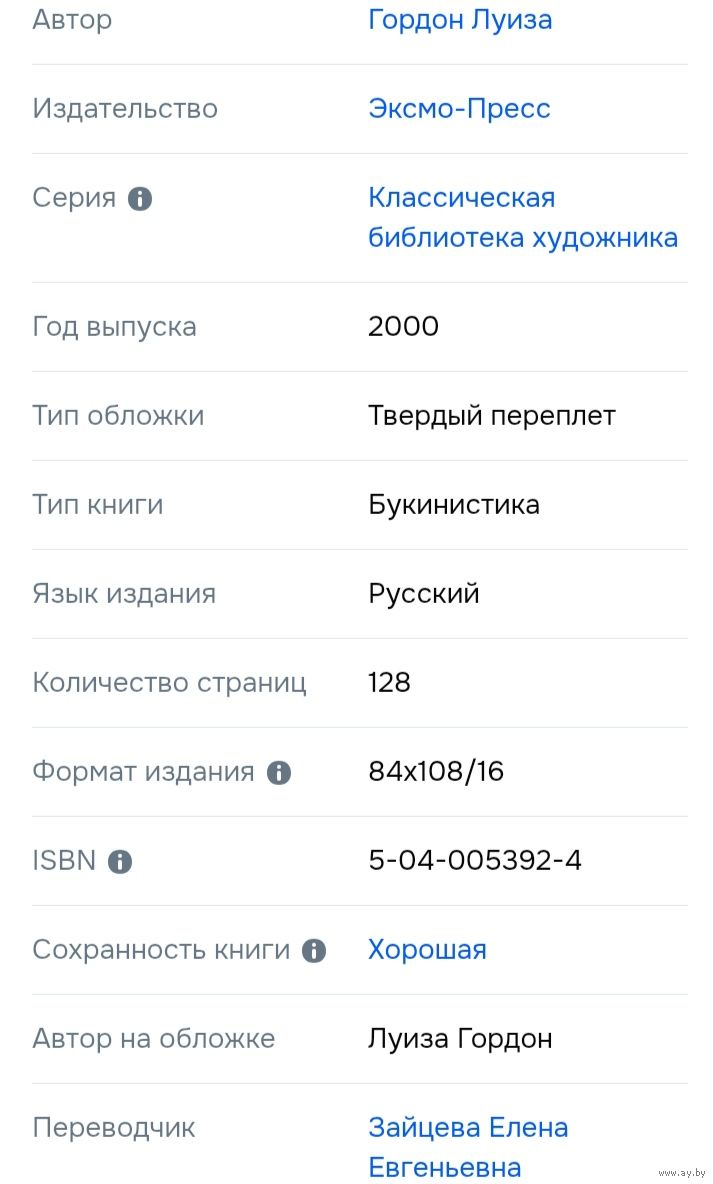Show info about Серия
713x1184 pixels.
(x=140, y=199)
